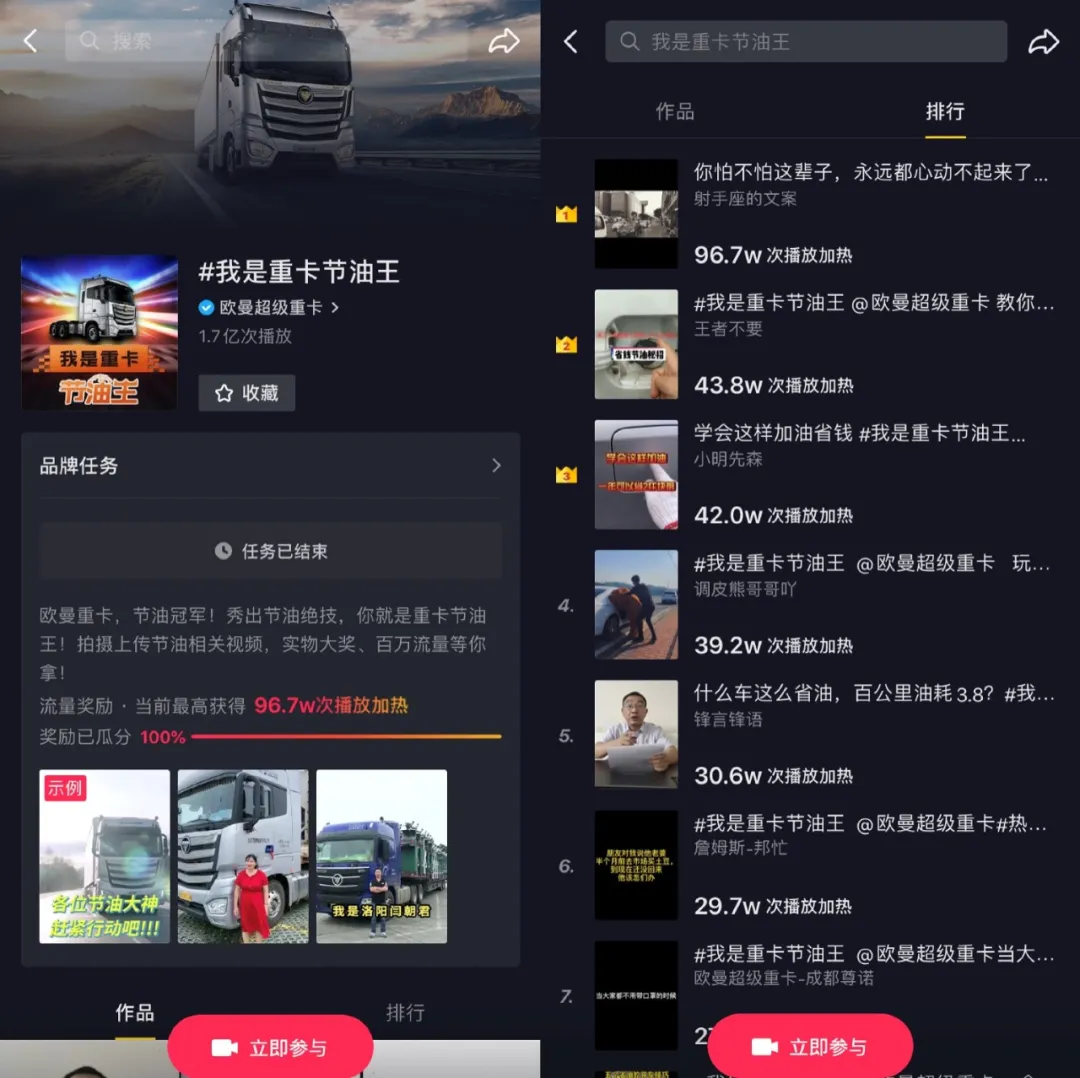This screenshot has height=1078, width=1080.
Task: Open the example video marked 示例
Action: tap(105, 856)
